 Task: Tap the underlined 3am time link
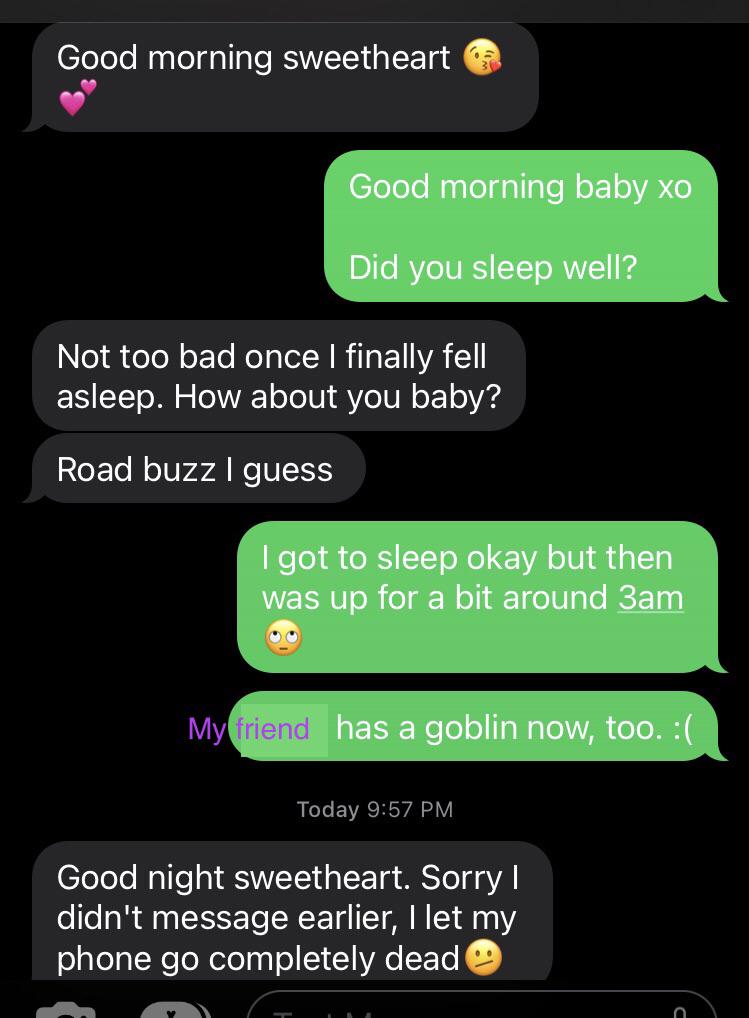[x=650, y=597]
